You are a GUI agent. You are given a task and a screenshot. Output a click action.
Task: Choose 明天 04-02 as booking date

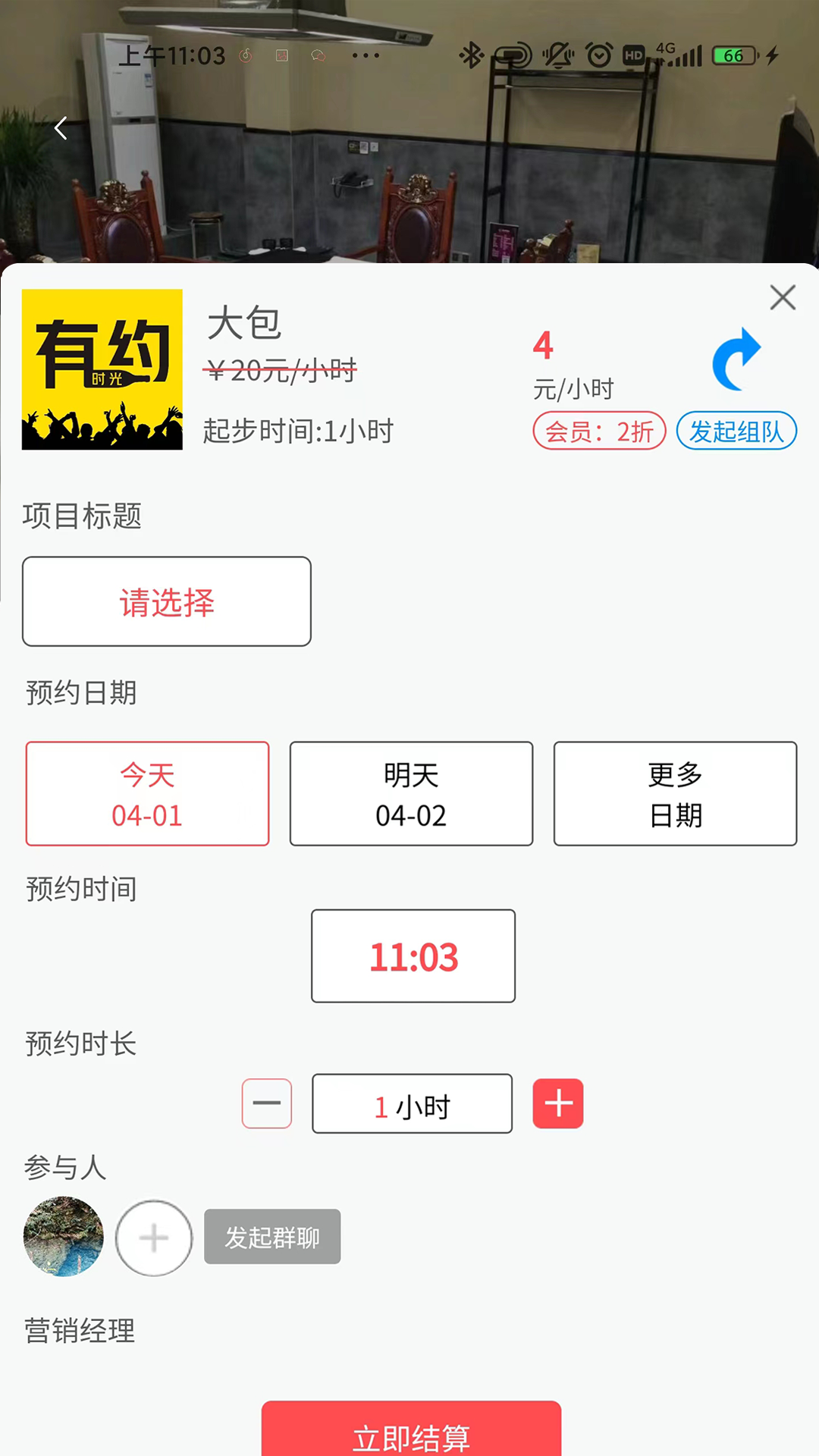pos(411,793)
